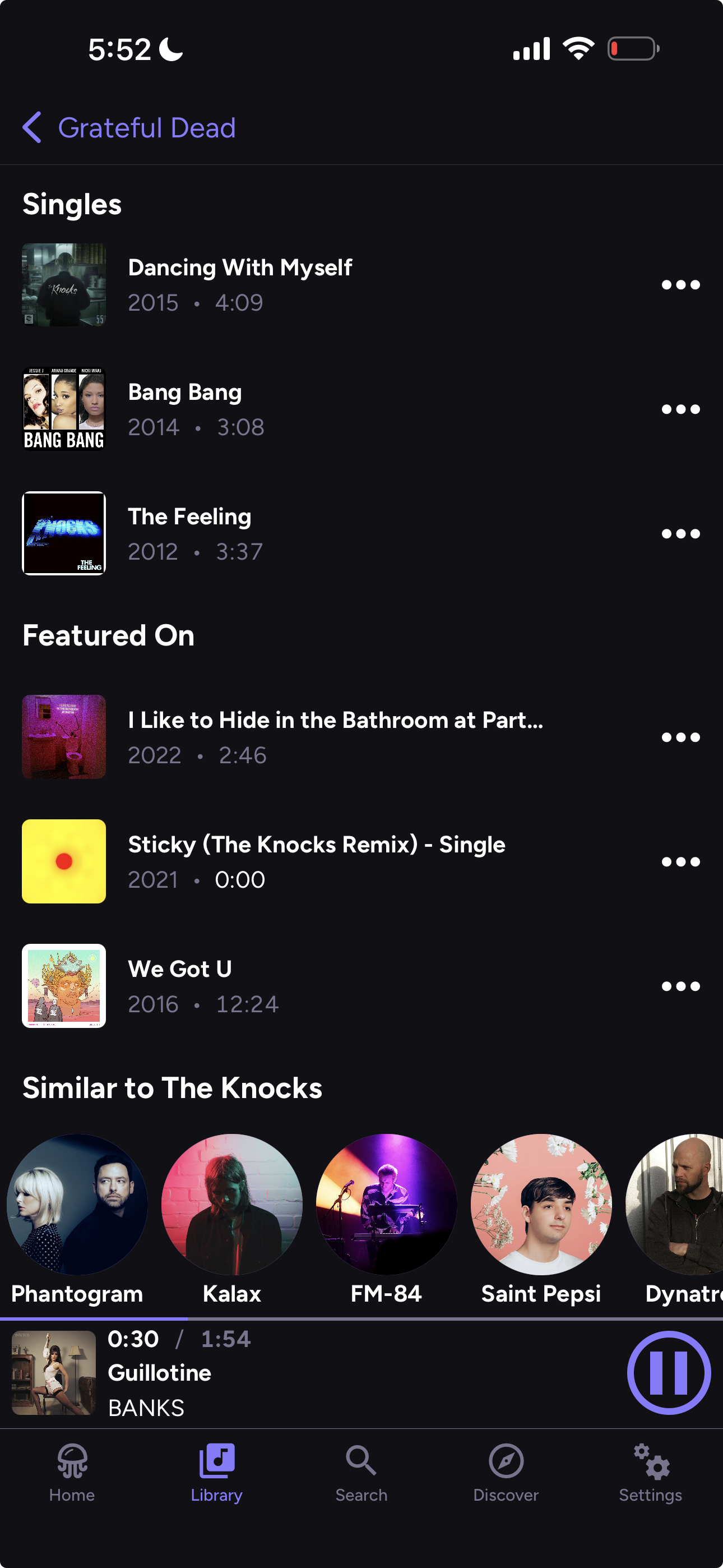The width and height of the screenshot is (723, 1568).
Task: Open options for Sticky (The Knocks Remix)
Action: pyautogui.click(x=680, y=861)
